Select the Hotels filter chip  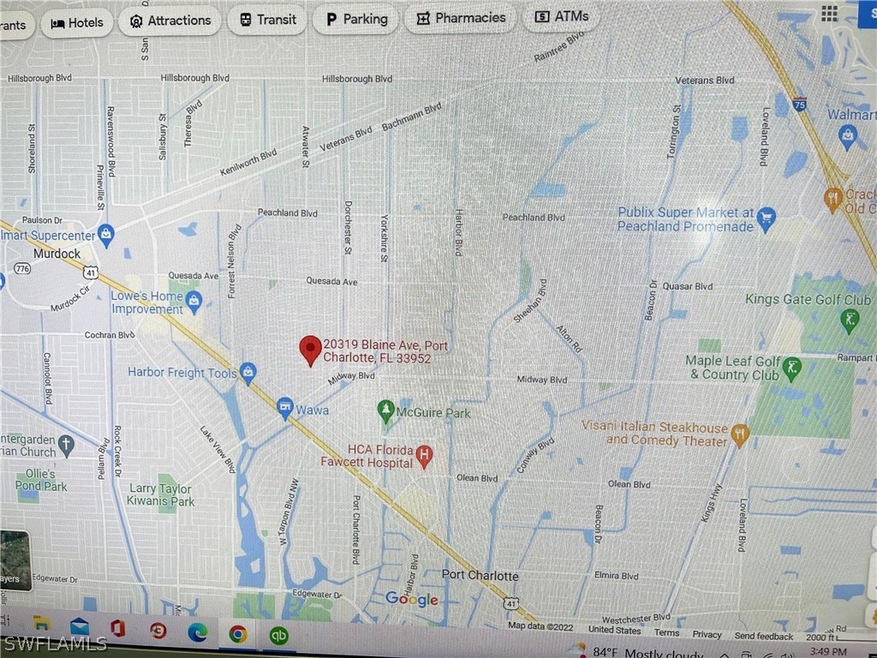[78, 22]
